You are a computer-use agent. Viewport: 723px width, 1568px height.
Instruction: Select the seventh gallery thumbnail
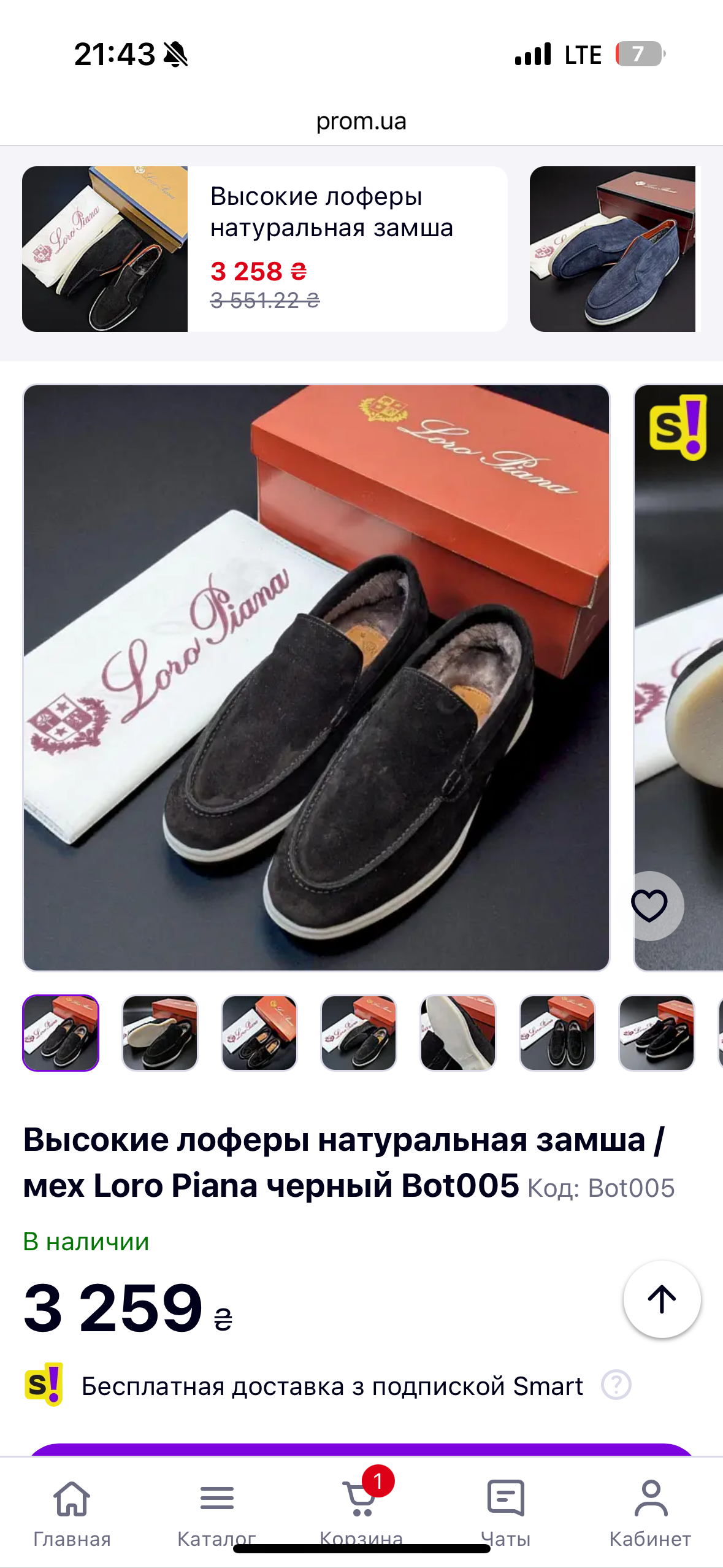click(657, 1033)
